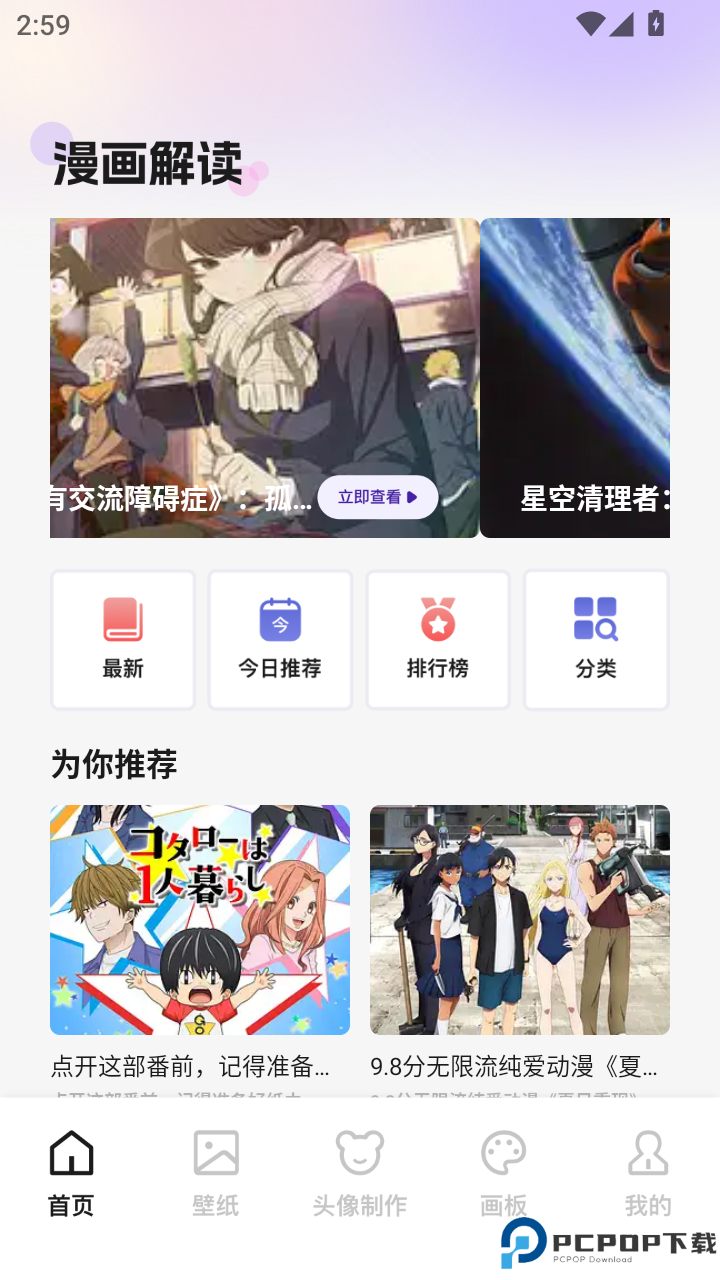Open the 头像制作 avatar maker icon
The image size is (720, 1280).
click(x=360, y=1152)
